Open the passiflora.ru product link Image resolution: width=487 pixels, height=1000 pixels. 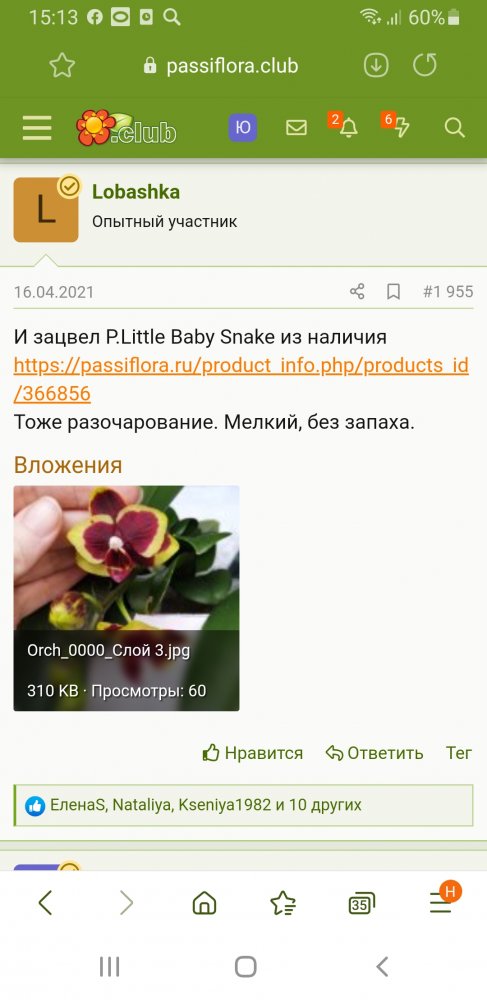pyautogui.click(x=241, y=379)
